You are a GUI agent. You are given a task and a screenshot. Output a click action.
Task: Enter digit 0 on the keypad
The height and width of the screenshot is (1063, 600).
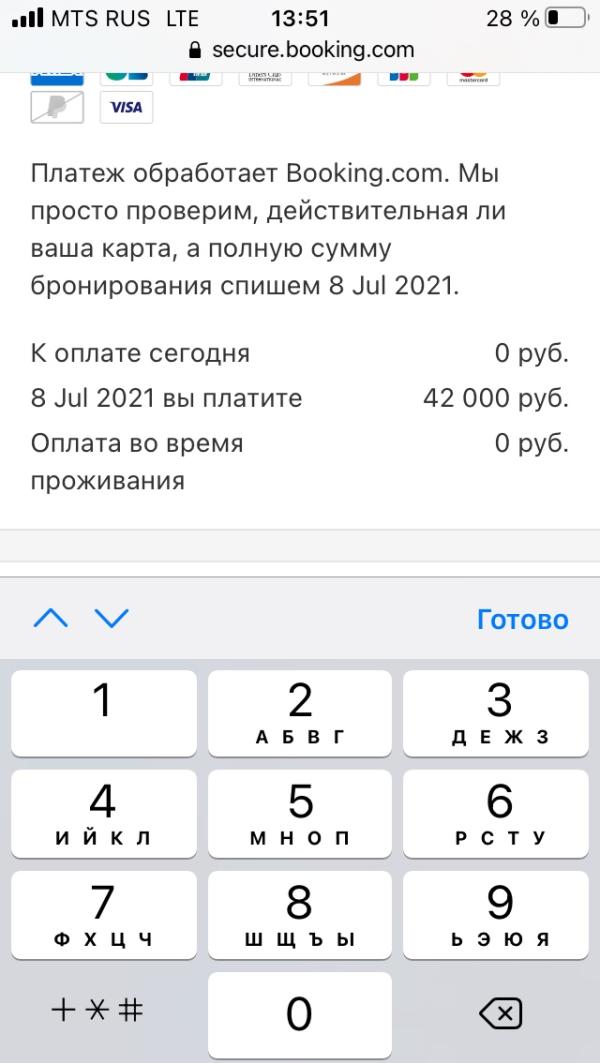300,1014
